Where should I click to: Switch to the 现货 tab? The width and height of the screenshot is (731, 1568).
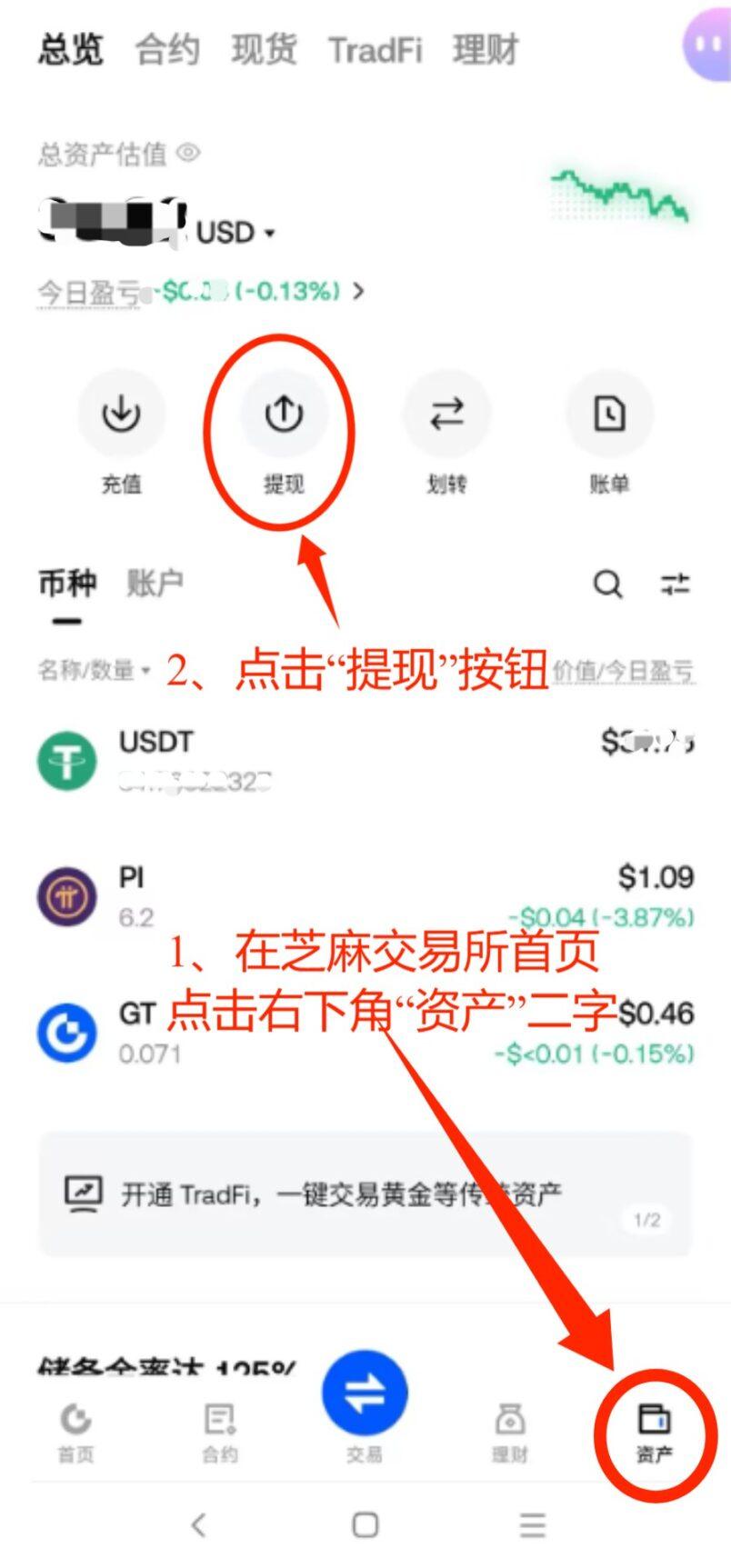click(264, 49)
